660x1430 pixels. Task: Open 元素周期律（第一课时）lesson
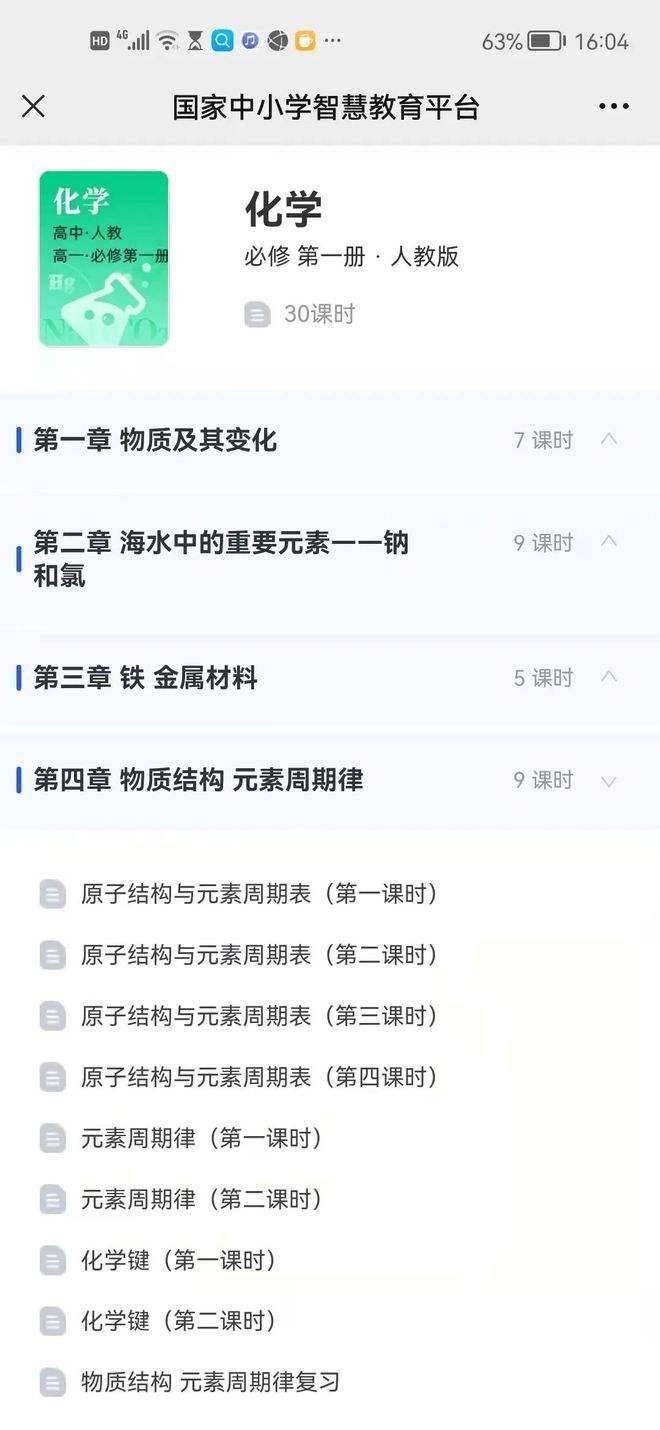click(x=201, y=1138)
